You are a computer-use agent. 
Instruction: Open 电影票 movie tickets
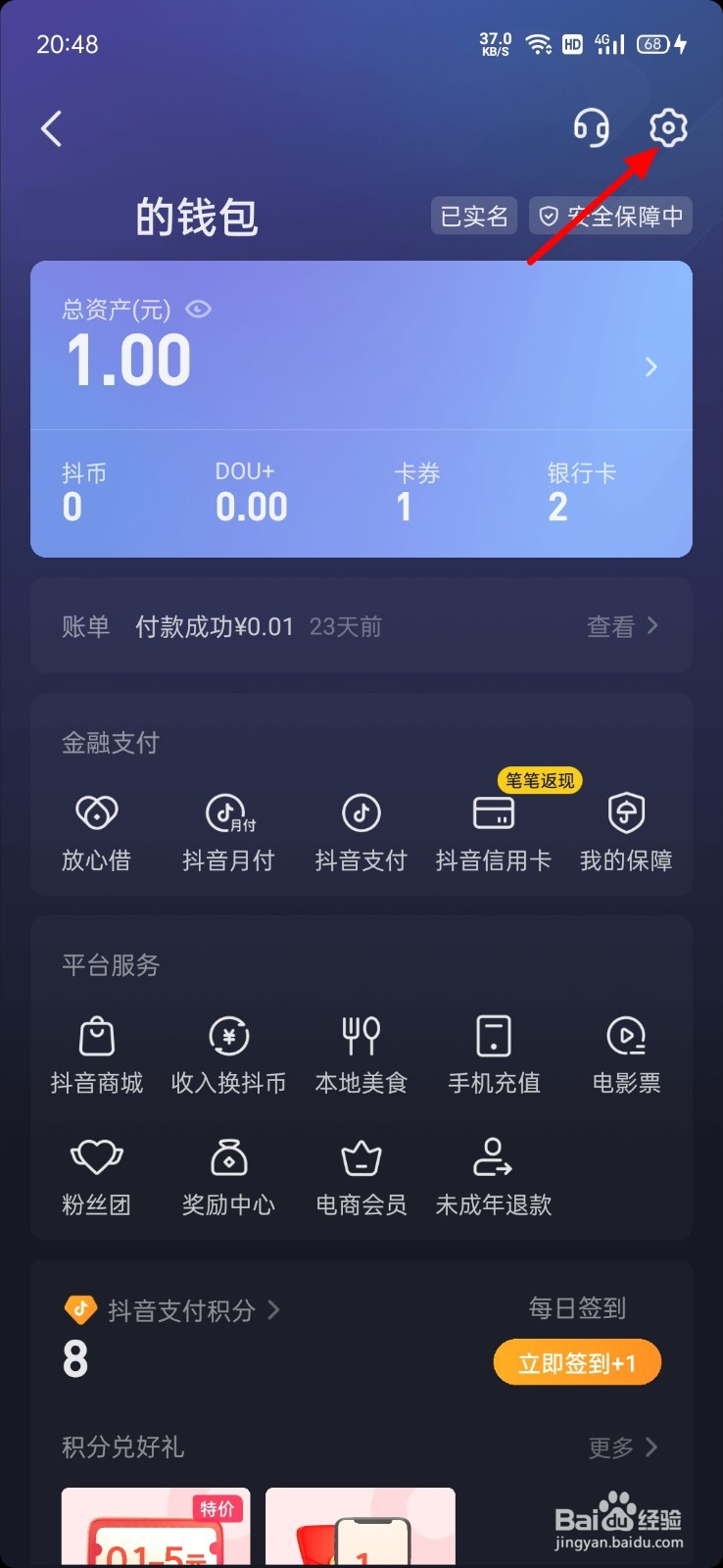click(626, 1055)
